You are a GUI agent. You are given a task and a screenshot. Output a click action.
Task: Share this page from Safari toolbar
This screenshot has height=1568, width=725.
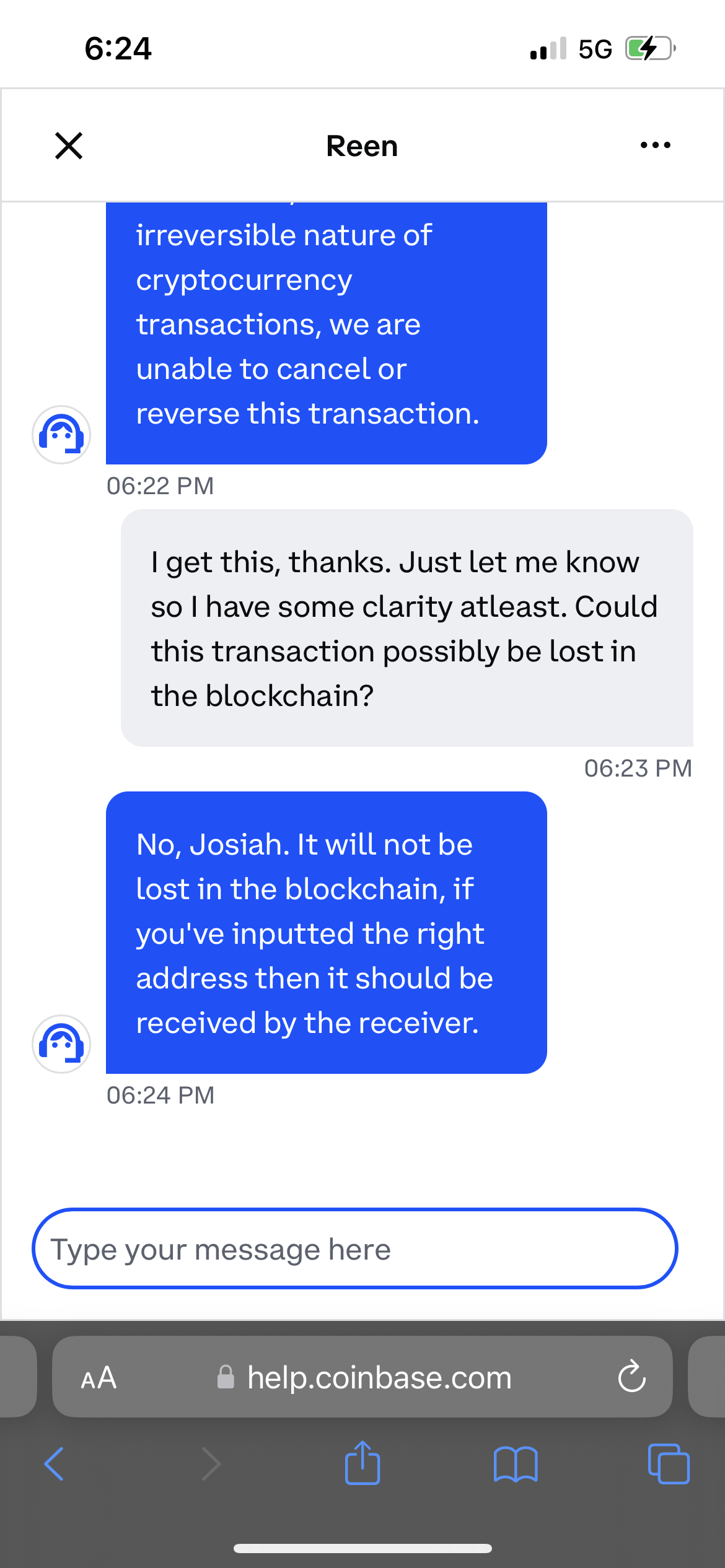(362, 1463)
